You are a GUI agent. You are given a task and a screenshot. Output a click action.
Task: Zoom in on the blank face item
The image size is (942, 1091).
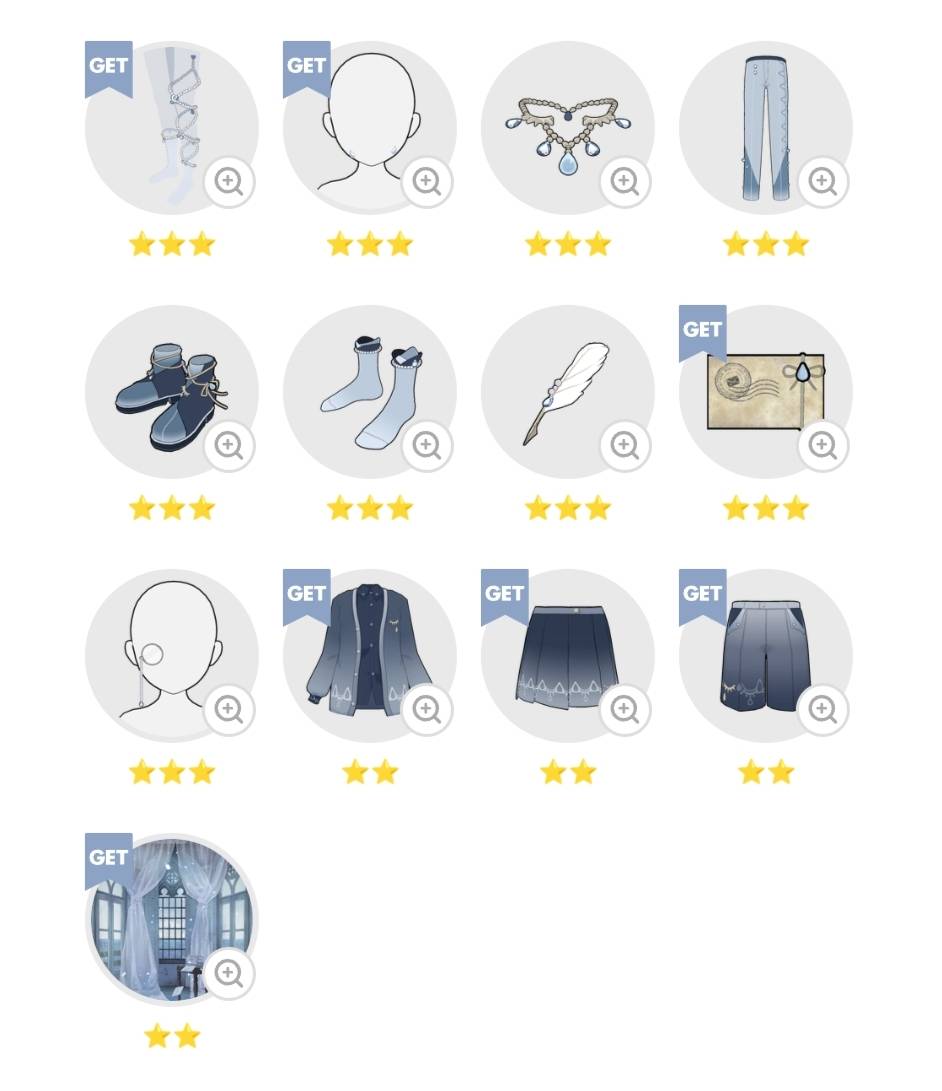(x=427, y=181)
